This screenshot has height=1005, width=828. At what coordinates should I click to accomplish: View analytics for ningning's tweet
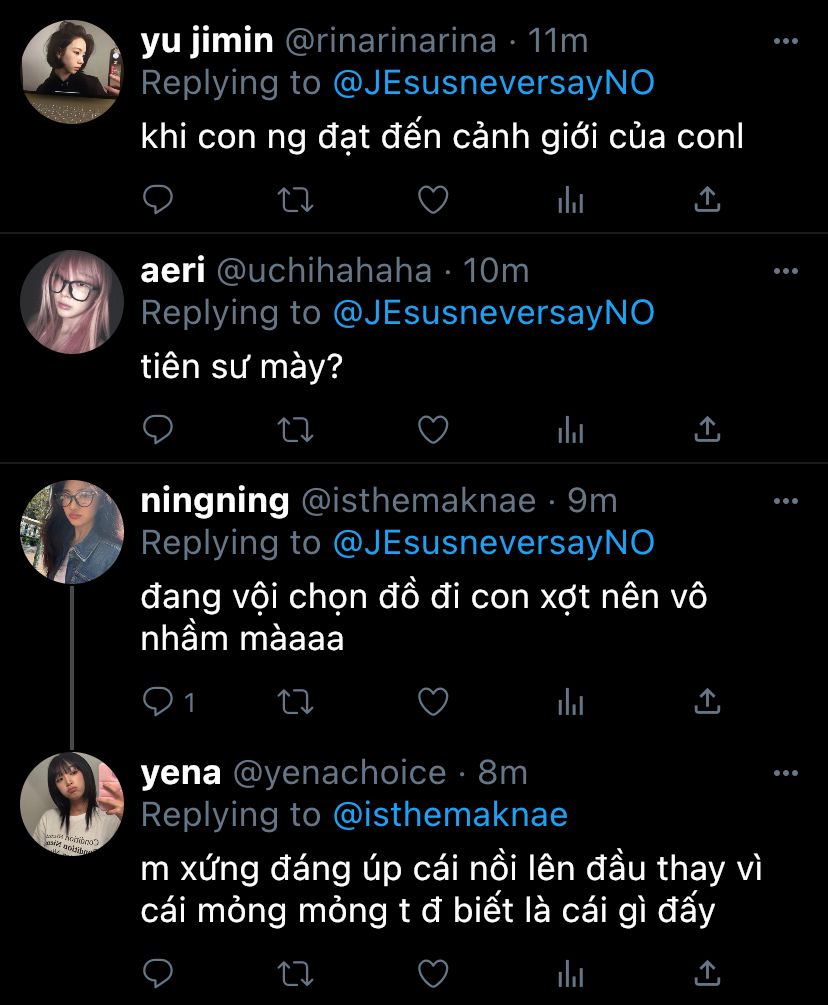(x=570, y=703)
